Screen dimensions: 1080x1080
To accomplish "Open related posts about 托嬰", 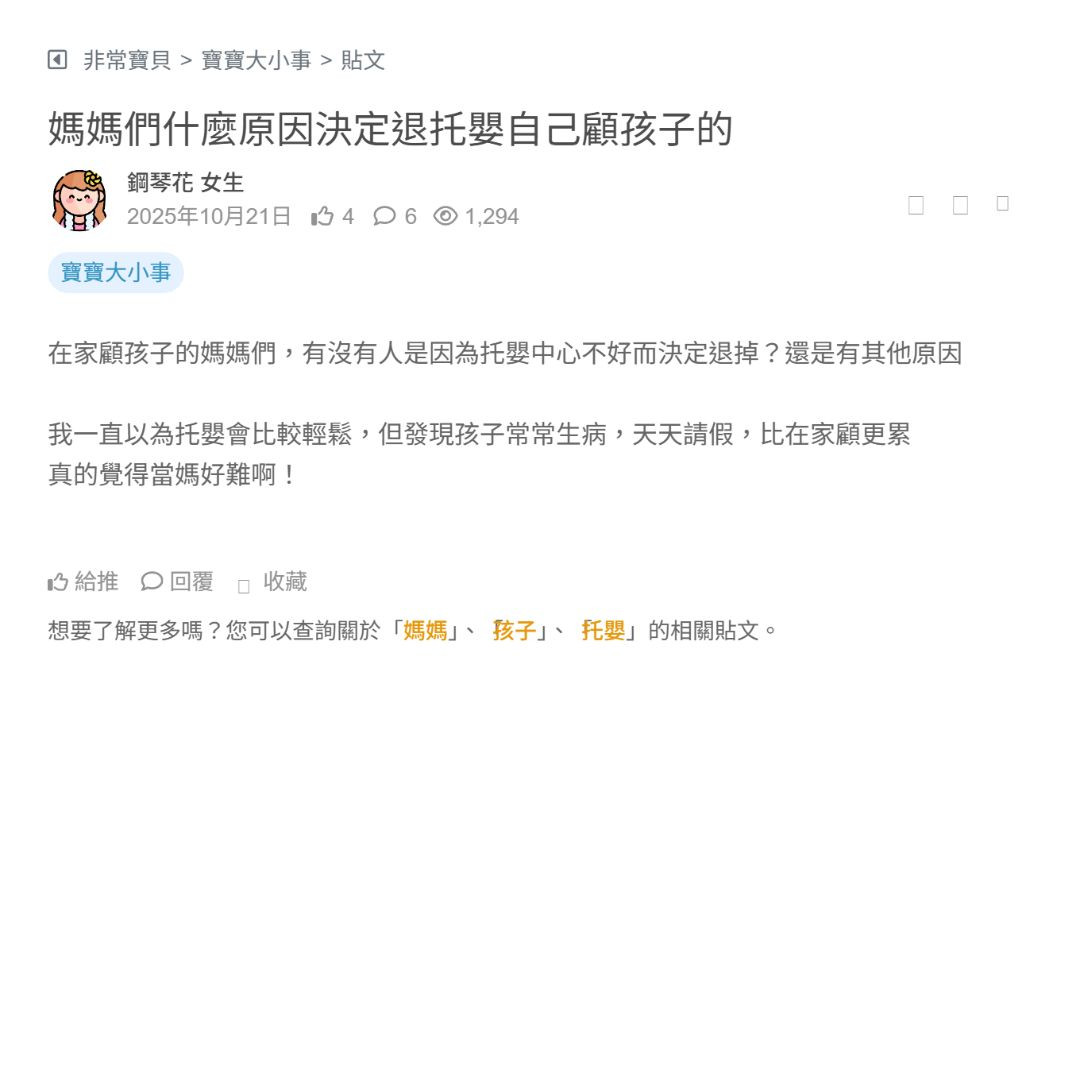I will pyautogui.click(x=603, y=631).
